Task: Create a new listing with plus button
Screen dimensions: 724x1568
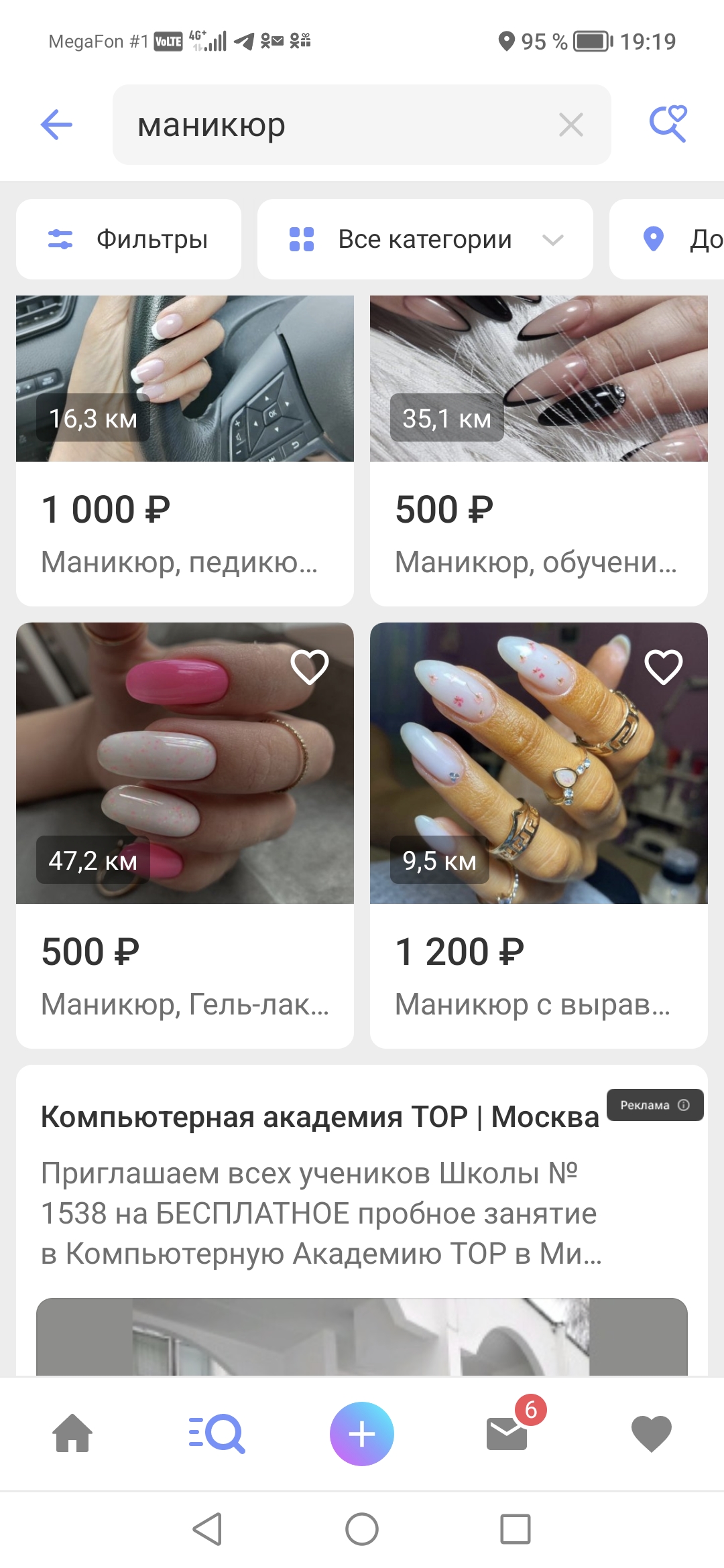Action: coord(362,1434)
